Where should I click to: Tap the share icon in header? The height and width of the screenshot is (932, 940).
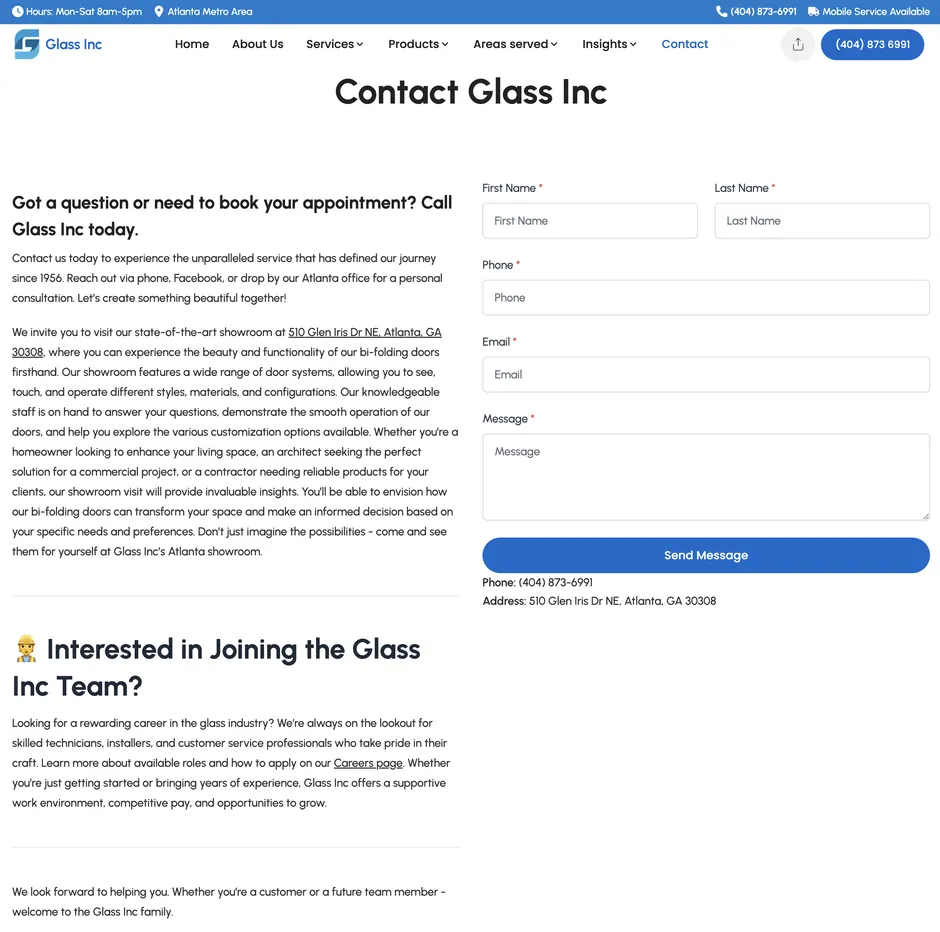coord(798,45)
